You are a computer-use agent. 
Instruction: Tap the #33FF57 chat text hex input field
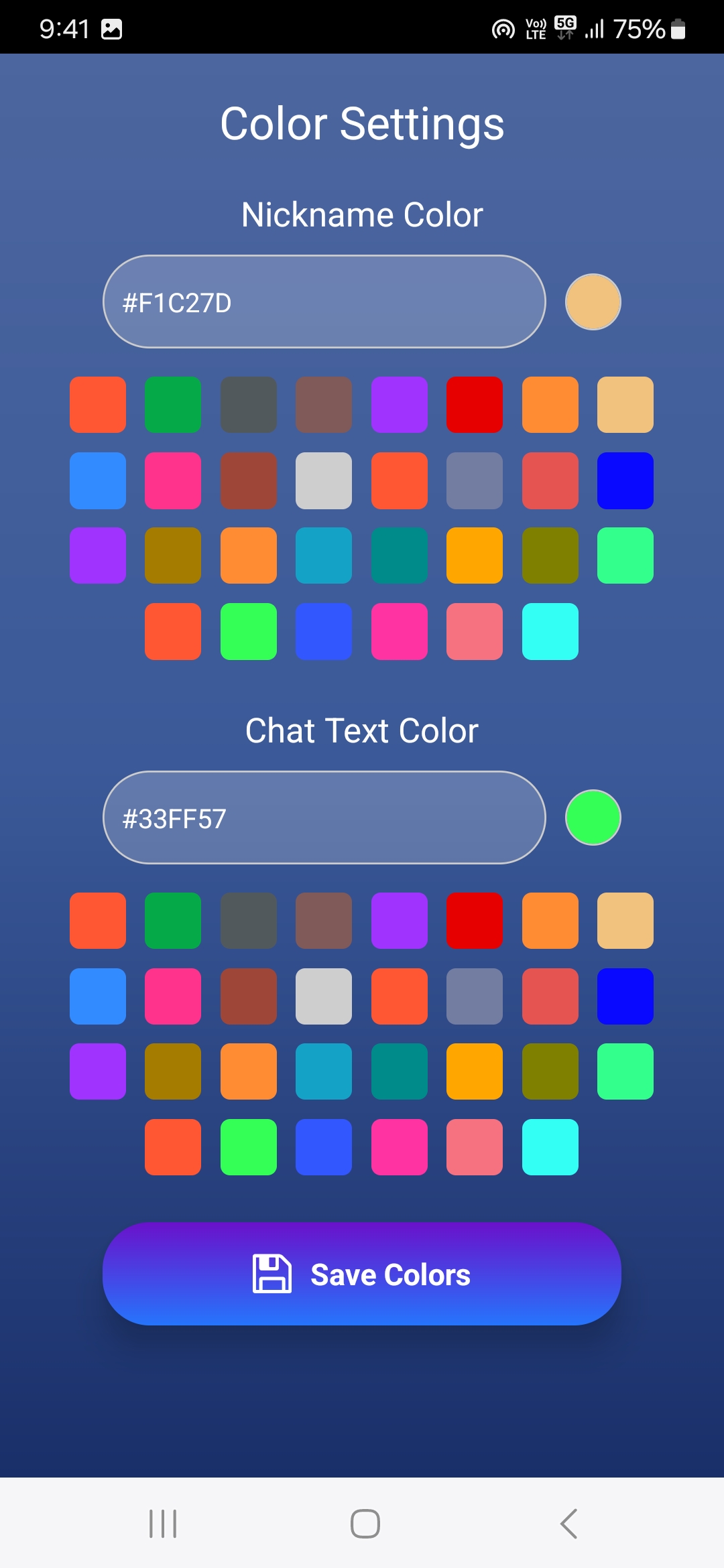[x=324, y=817]
